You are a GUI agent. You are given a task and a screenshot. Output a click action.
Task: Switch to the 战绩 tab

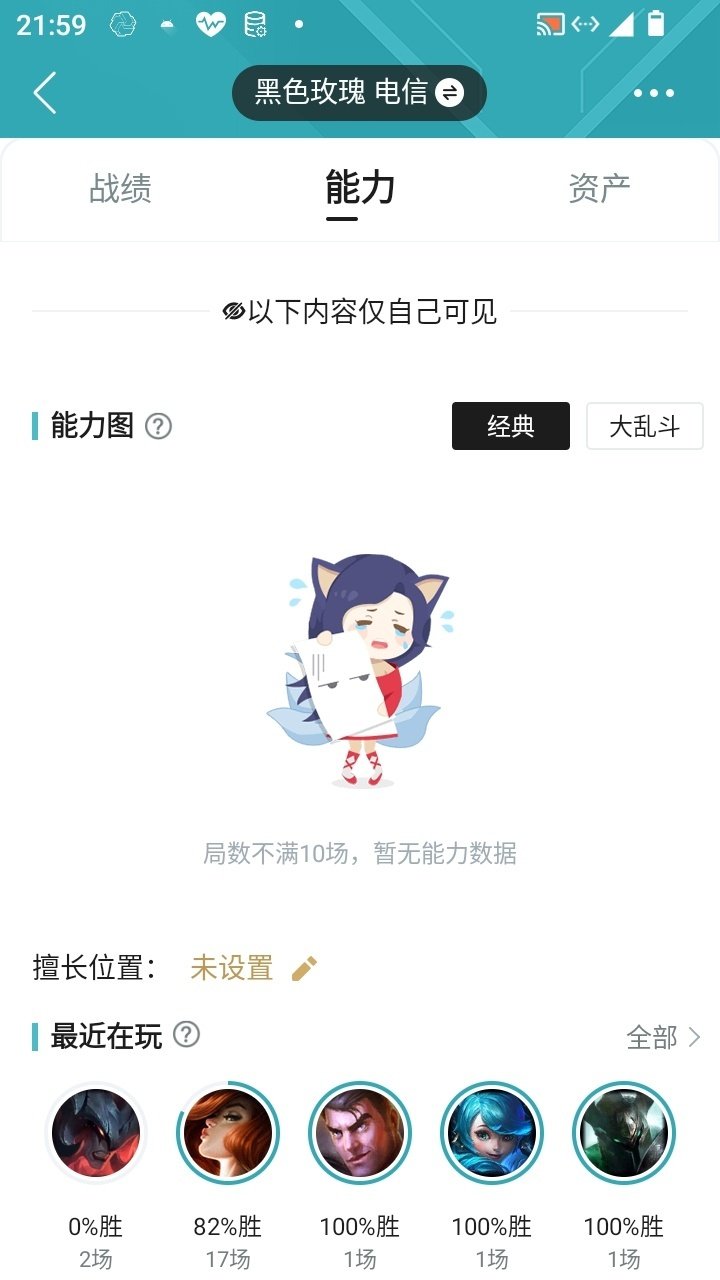(120, 190)
